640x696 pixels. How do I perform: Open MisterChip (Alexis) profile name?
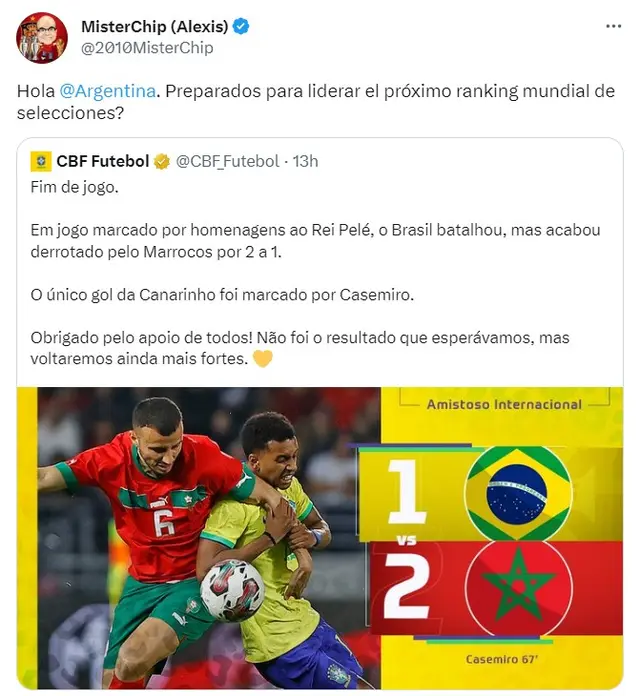pyautogui.click(x=154, y=27)
